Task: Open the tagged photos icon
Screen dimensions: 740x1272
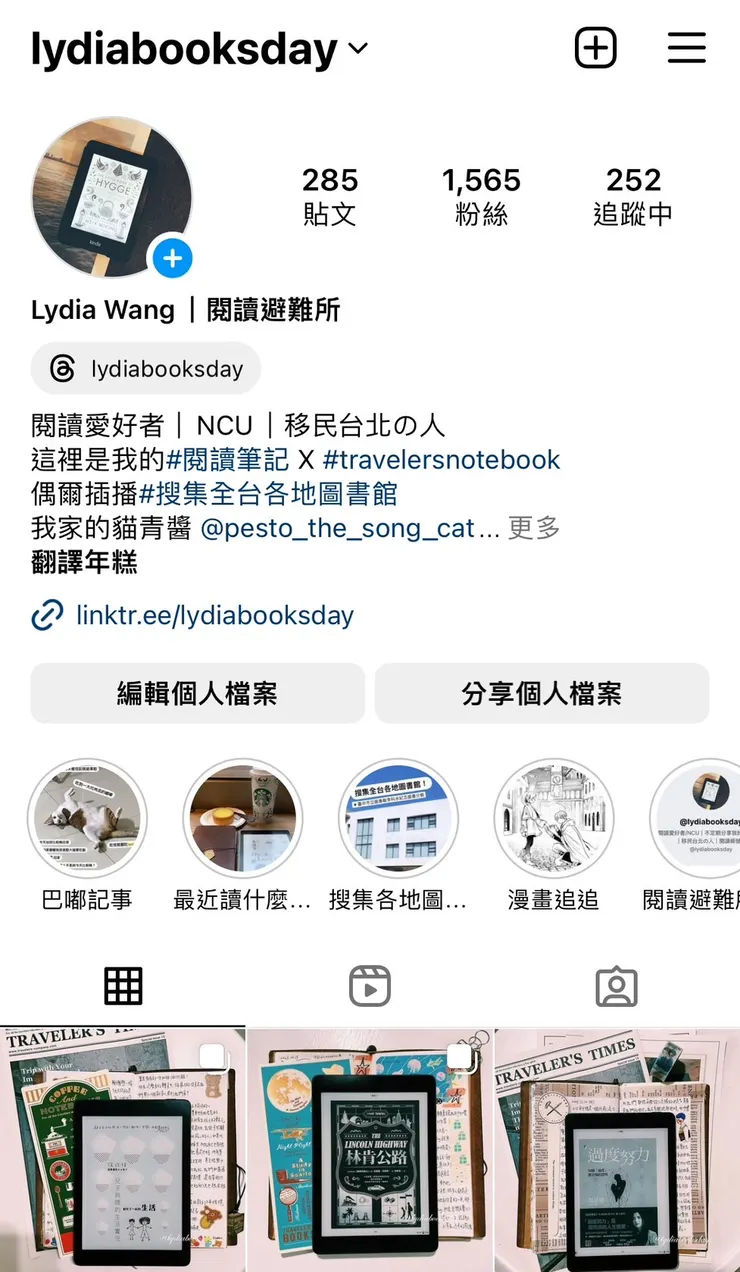Action: tap(616, 986)
